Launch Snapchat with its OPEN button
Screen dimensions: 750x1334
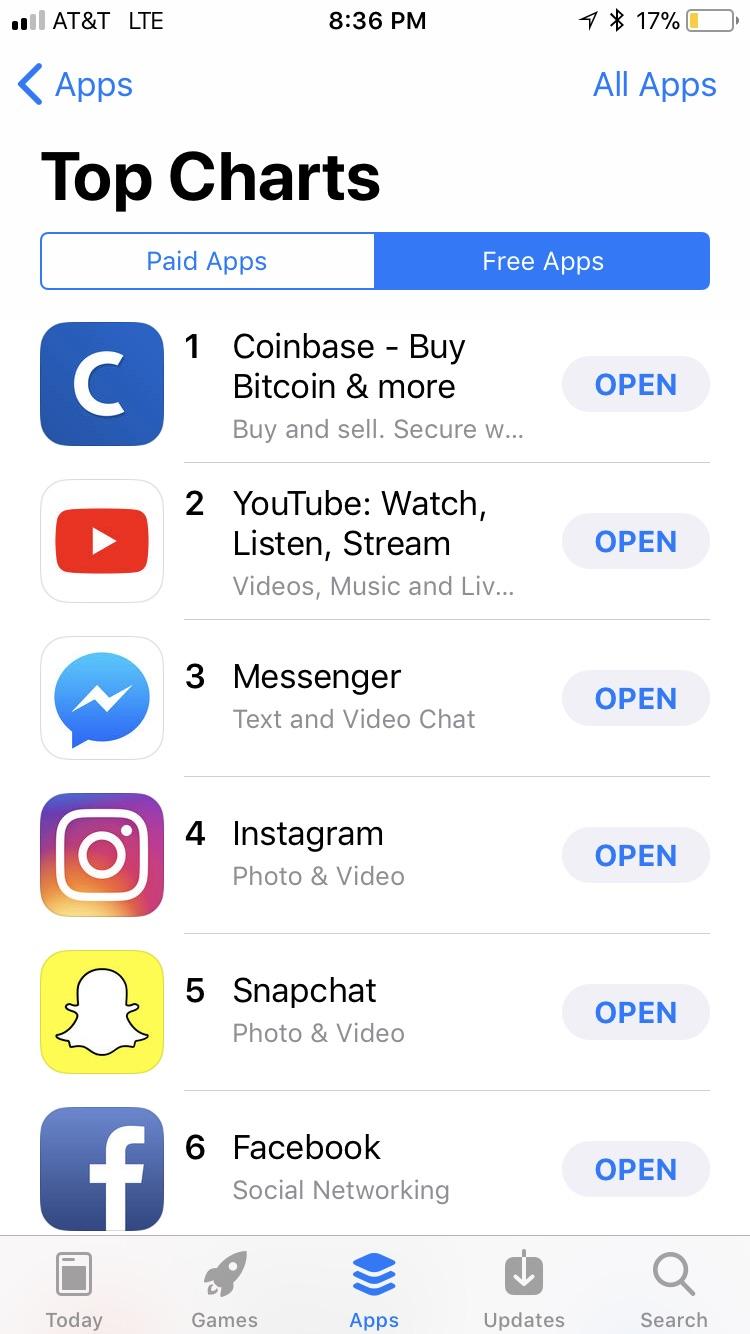[636, 1013]
